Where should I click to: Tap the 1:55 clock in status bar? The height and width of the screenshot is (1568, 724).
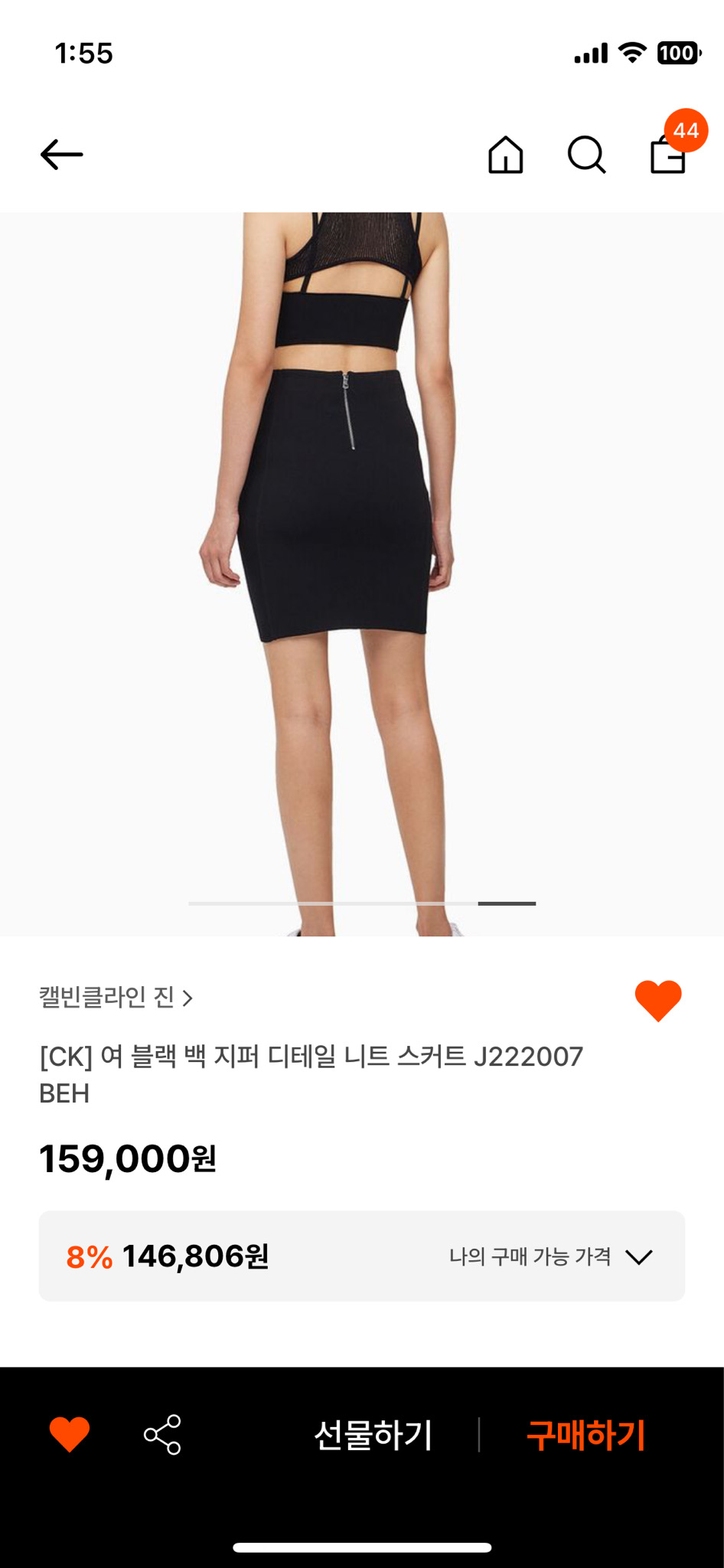coord(86,52)
